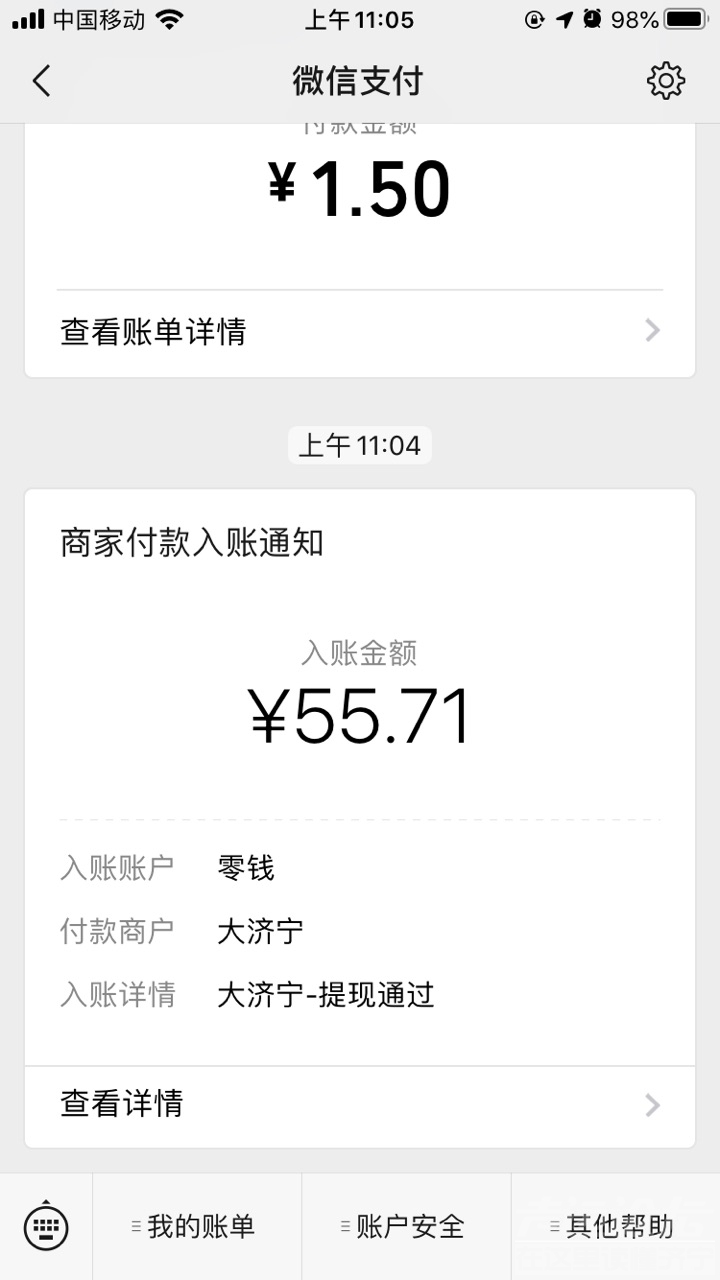Switch to keyboard input mode
This screenshot has height=1280, width=720.
click(x=46, y=1226)
